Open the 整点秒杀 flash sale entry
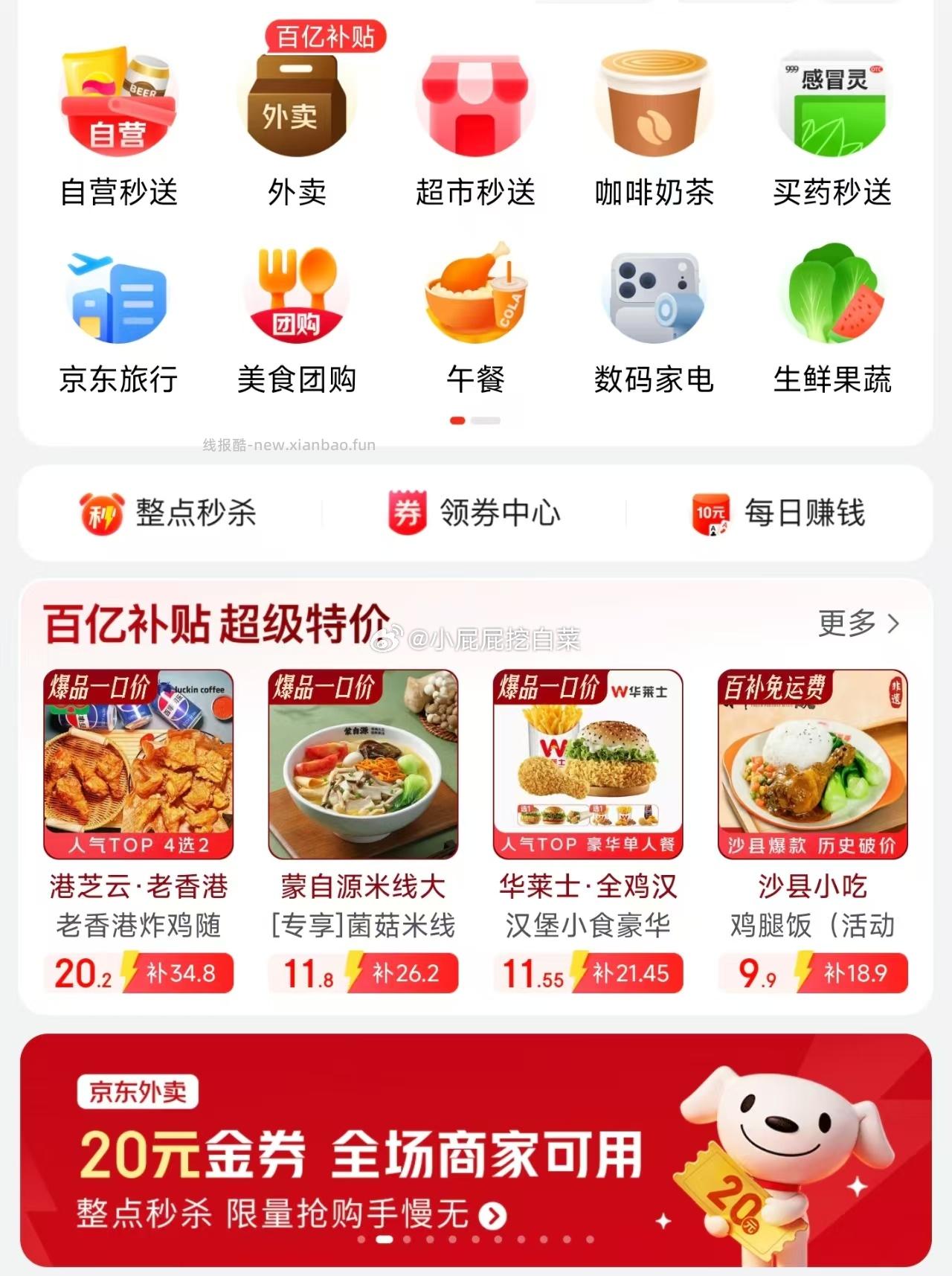Screen dimensions: 952x1276 [x=175, y=513]
